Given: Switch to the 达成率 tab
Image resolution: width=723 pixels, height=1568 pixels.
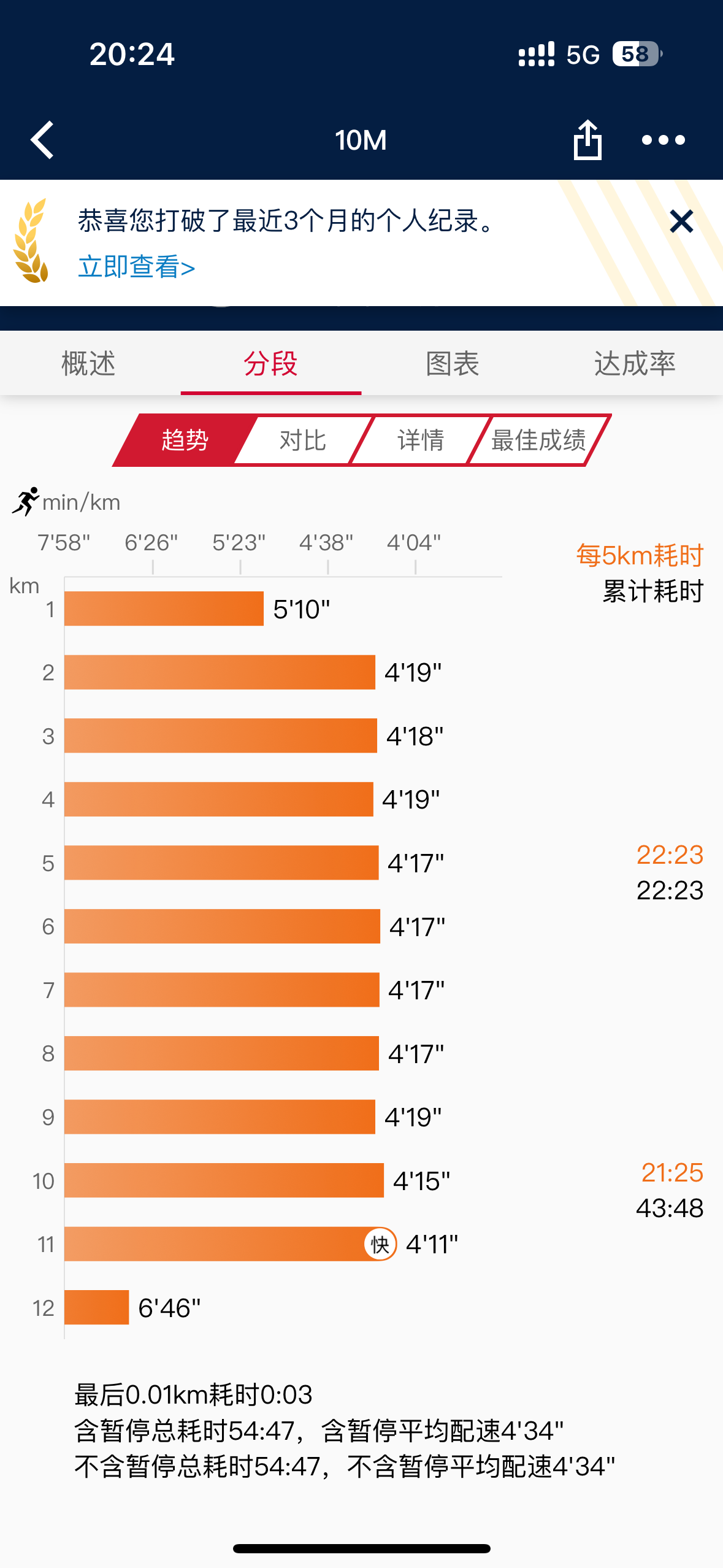Looking at the screenshot, I should (x=634, y=363).
